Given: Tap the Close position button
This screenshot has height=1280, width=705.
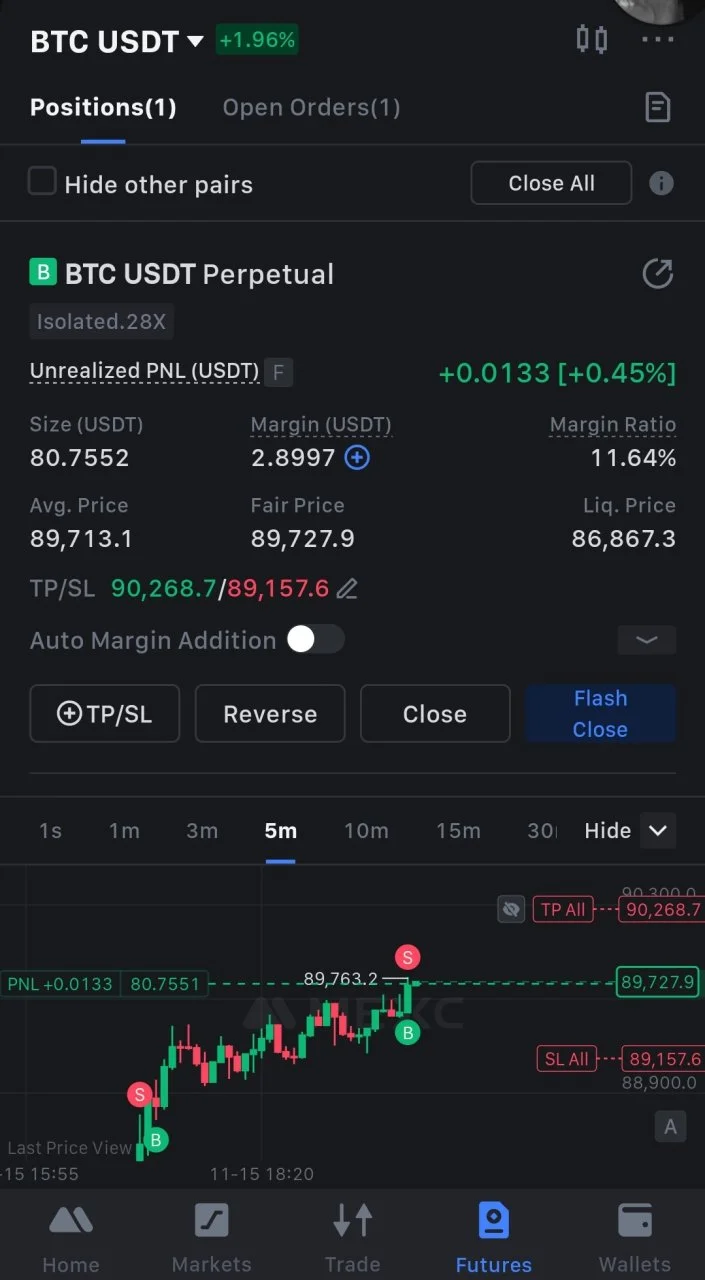Looking at the screenshot, I should pos(435,714).
